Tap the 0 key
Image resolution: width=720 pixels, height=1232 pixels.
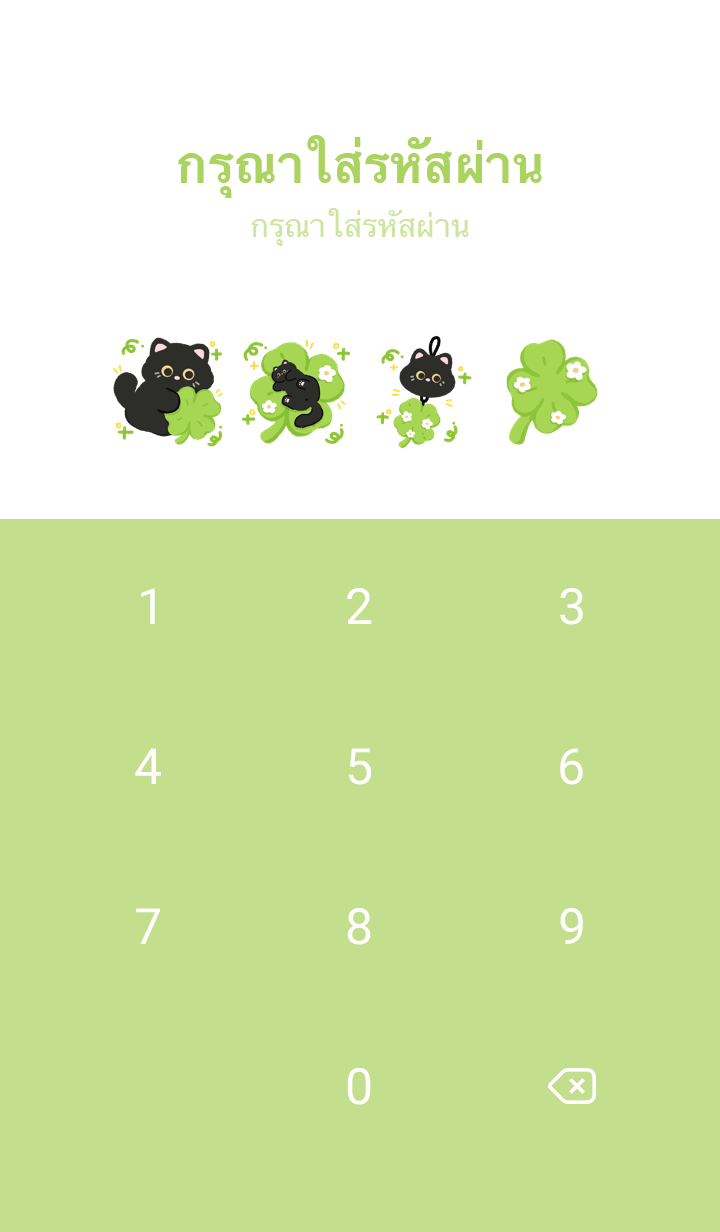pyautogui.click(x=359, y=1087)
